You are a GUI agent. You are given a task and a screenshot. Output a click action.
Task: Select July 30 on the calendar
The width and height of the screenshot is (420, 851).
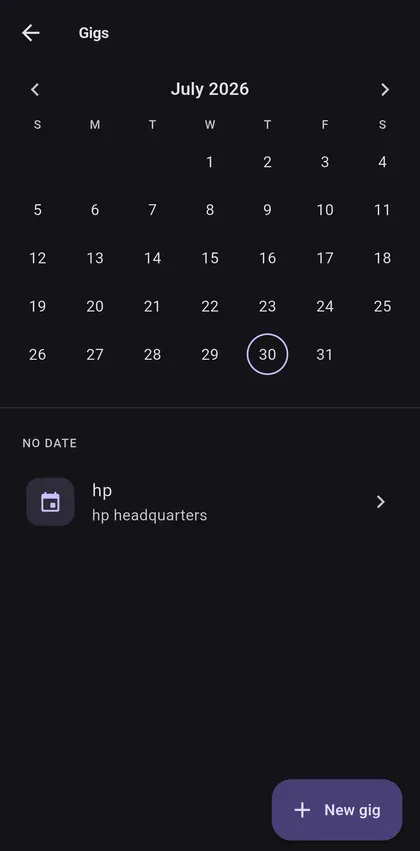tap(268, 354)
